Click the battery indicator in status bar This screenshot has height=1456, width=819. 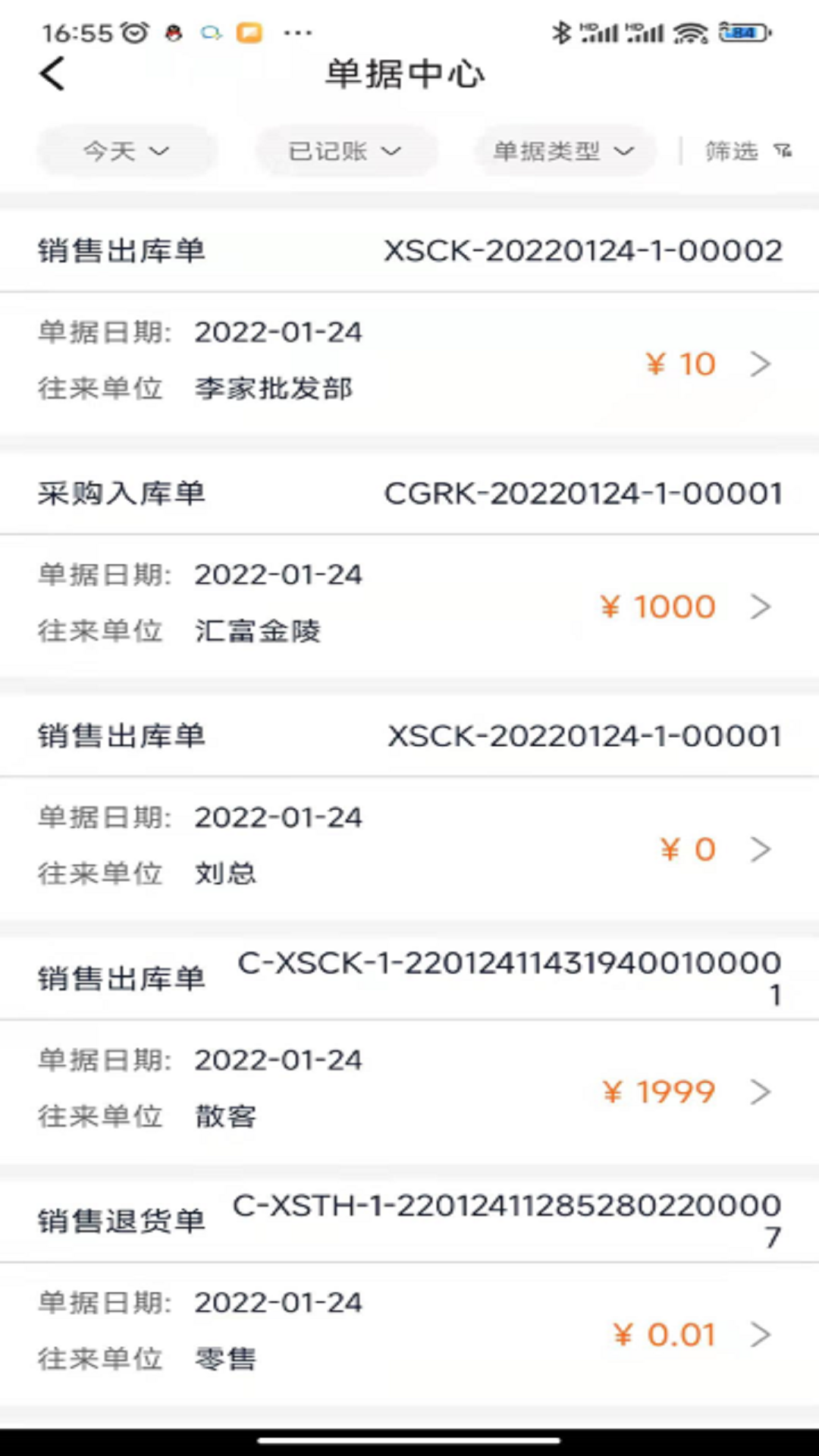tap(743, 32)
